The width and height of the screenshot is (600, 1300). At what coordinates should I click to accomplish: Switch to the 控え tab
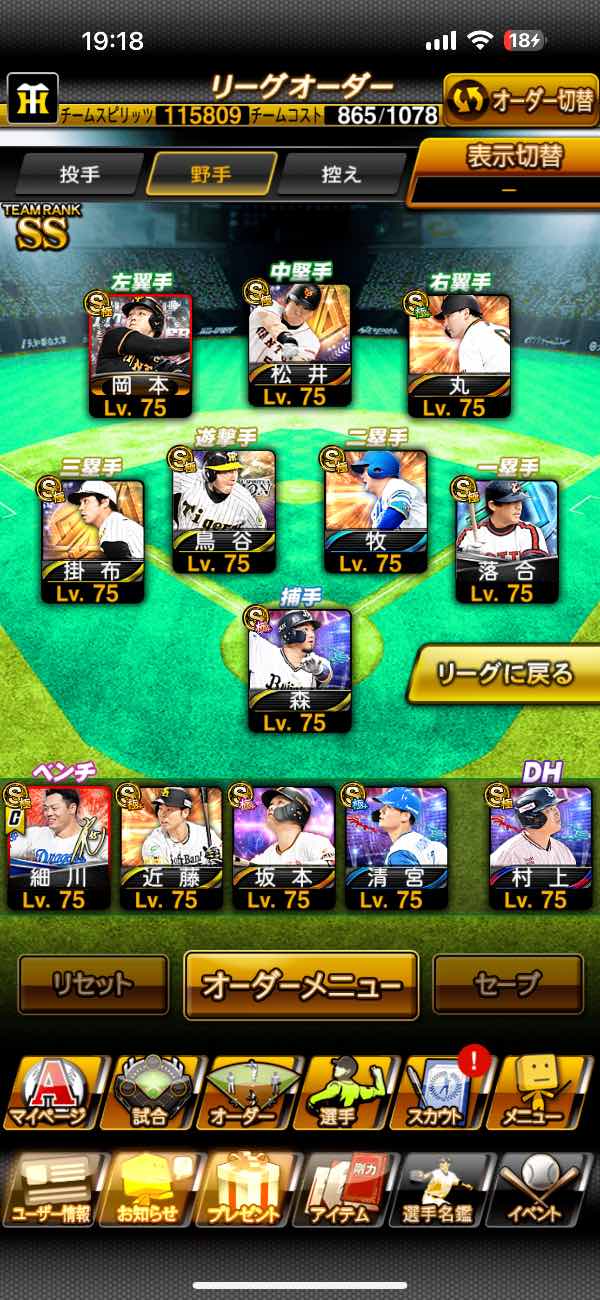(x=341, y=174)
